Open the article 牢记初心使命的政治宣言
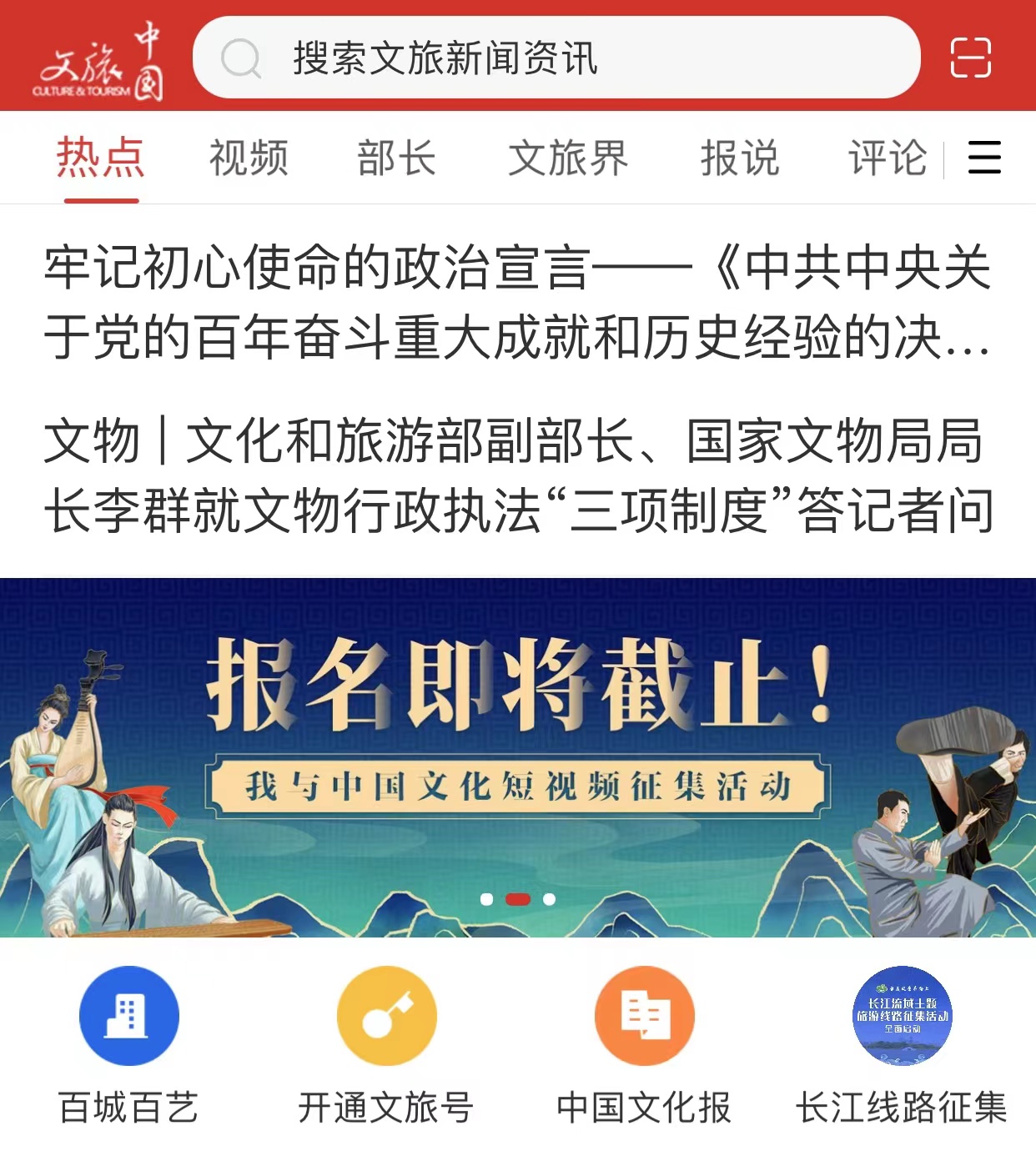This screenshot has height=1151, width=1036. [x=517, y=302]
